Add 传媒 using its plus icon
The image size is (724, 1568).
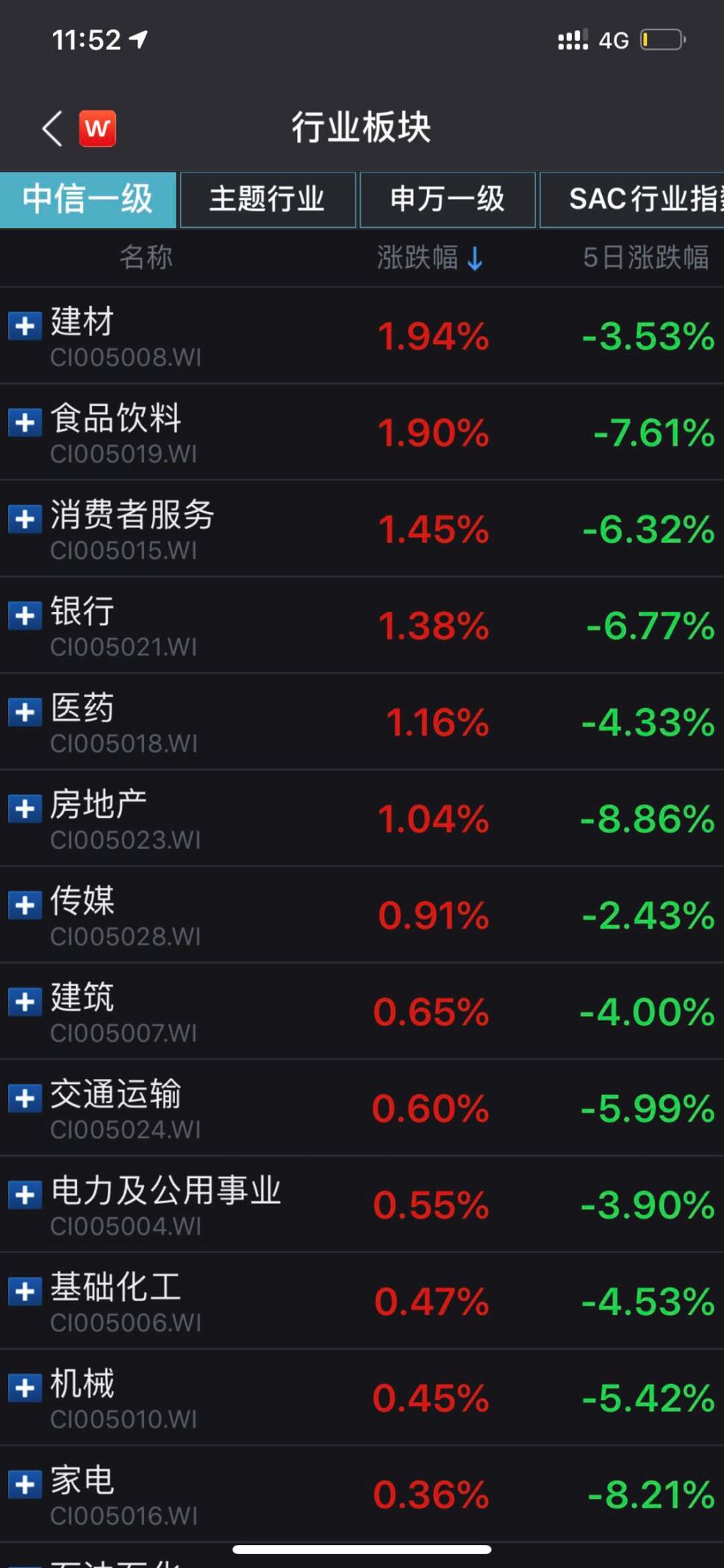24,905
